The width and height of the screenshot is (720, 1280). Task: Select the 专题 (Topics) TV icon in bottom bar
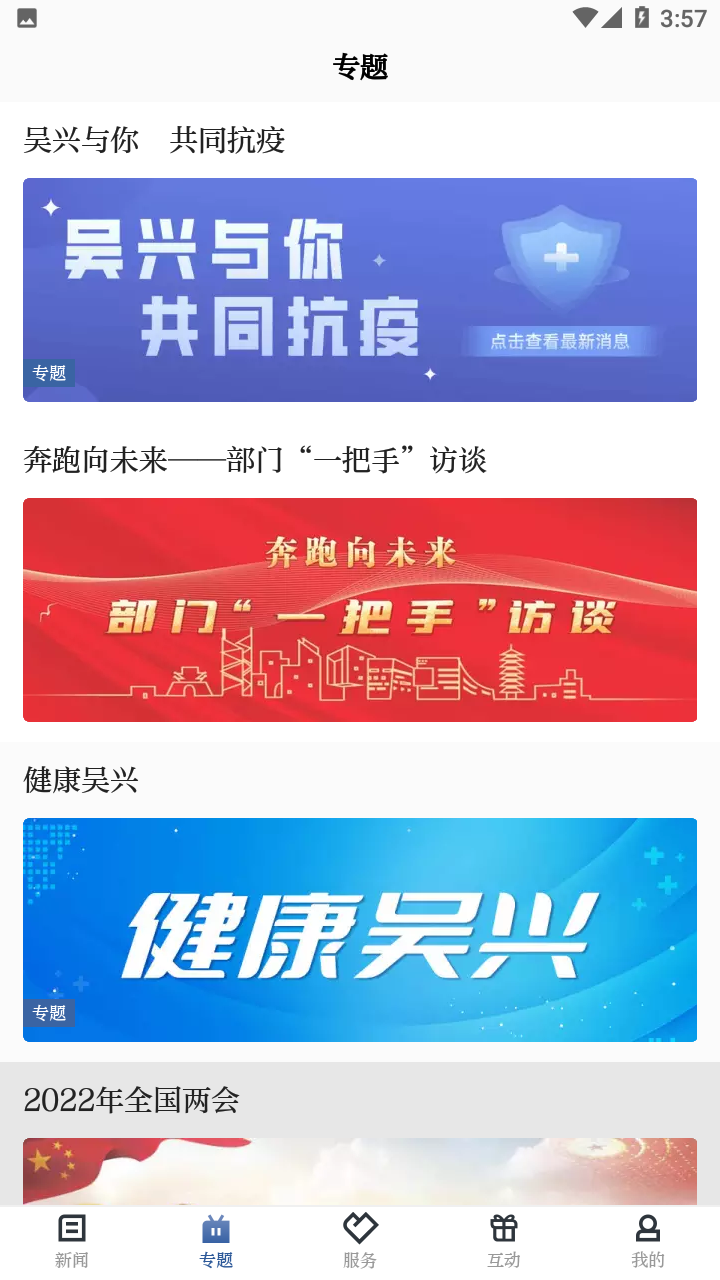[215, 1227]
